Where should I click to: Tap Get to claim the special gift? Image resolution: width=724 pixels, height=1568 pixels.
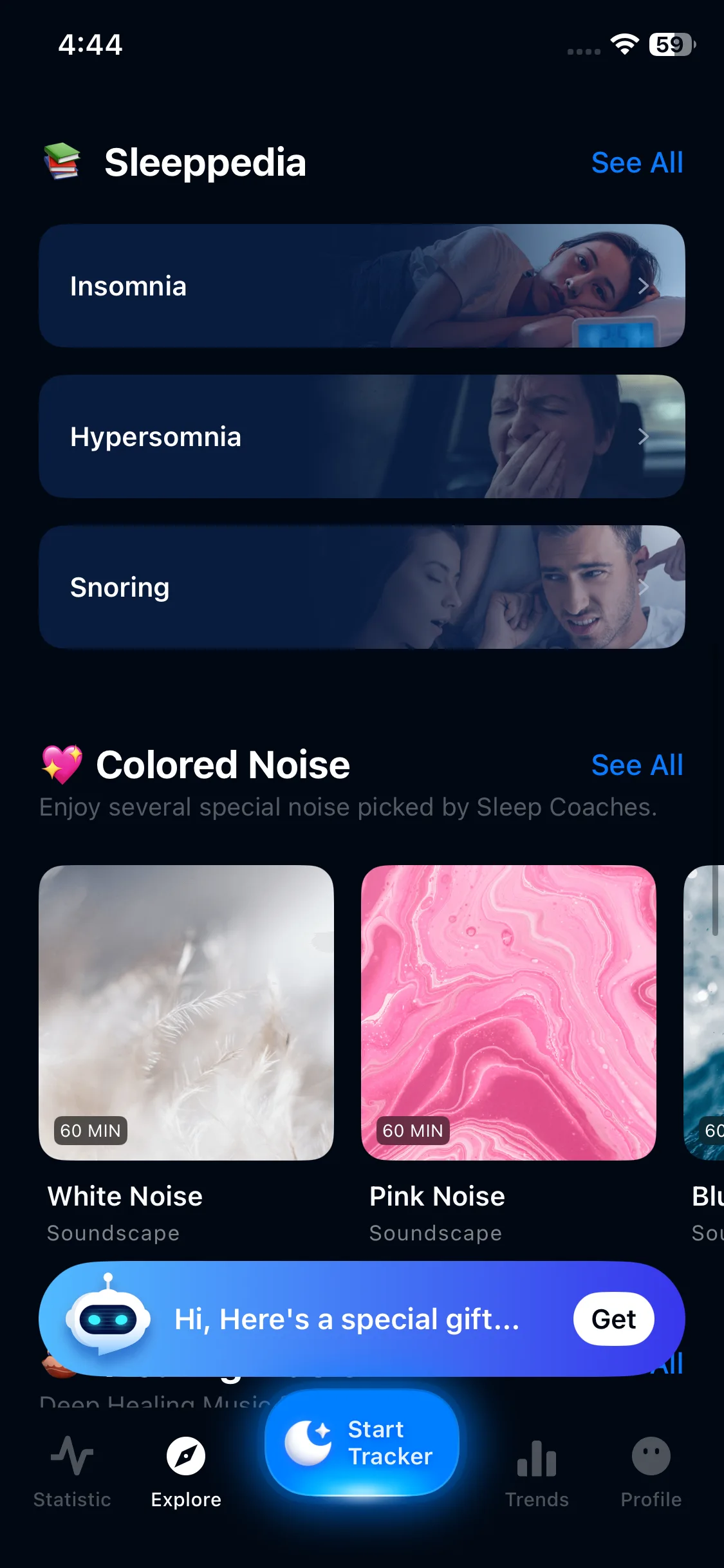tap(613, 1319)
